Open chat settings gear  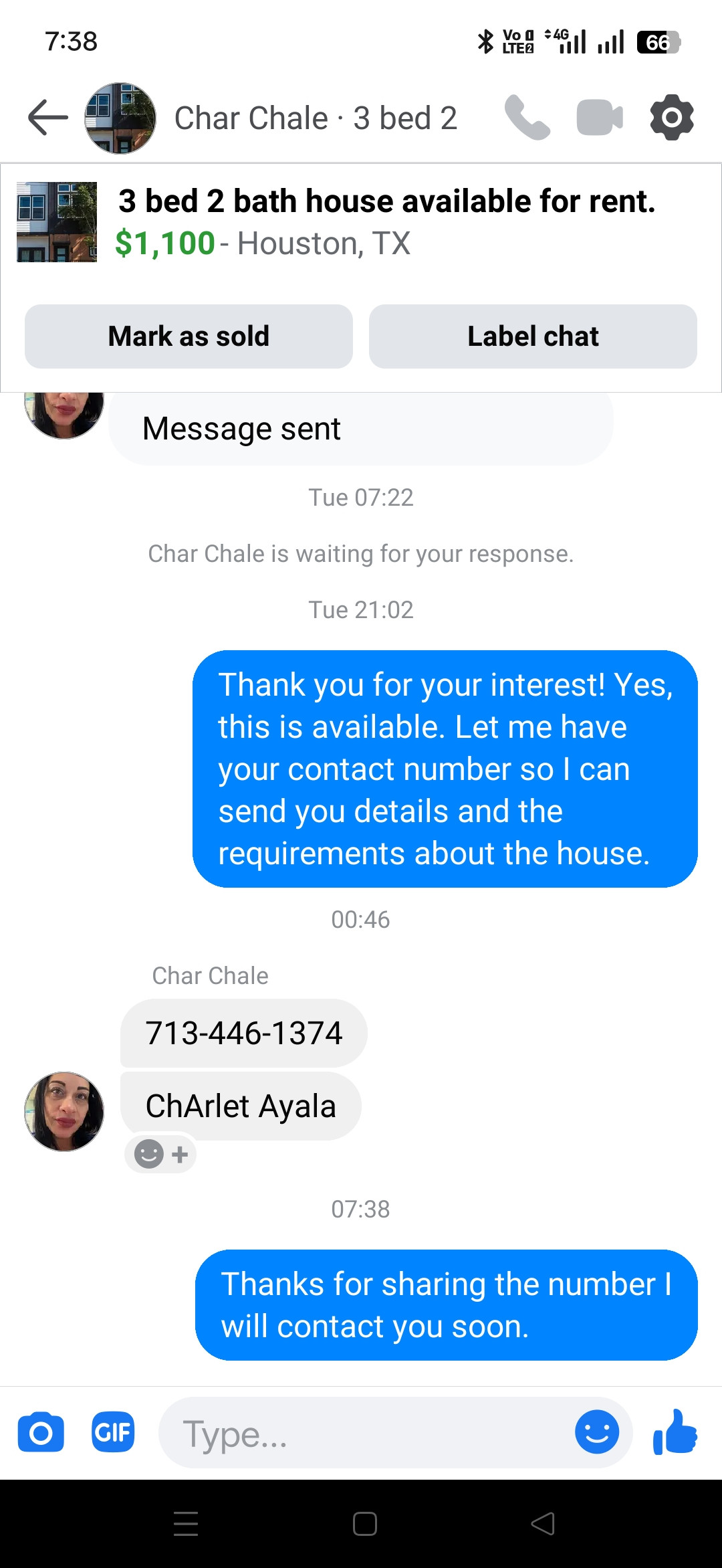pos(671,118)
